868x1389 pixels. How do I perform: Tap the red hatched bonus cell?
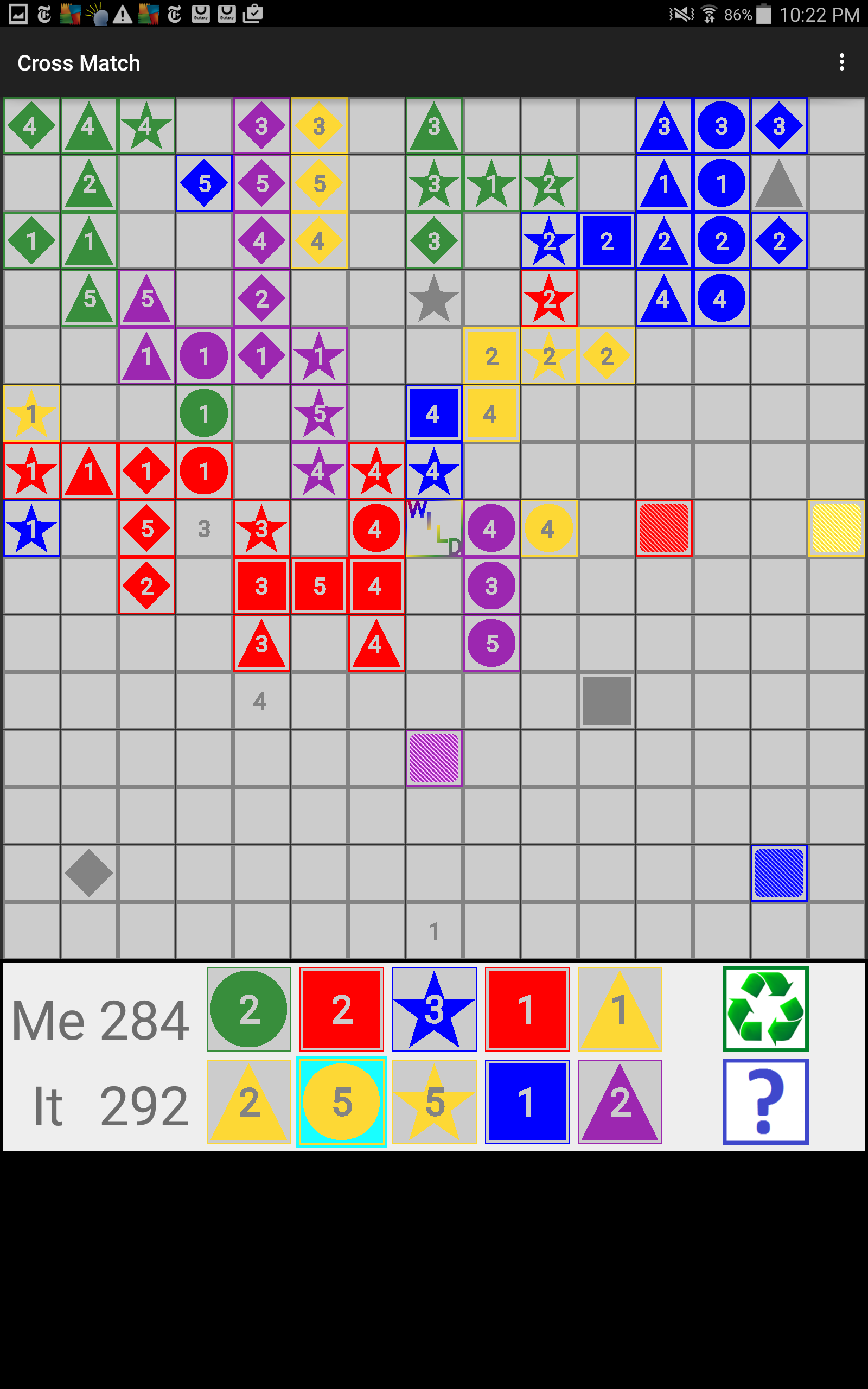[663, 528]
